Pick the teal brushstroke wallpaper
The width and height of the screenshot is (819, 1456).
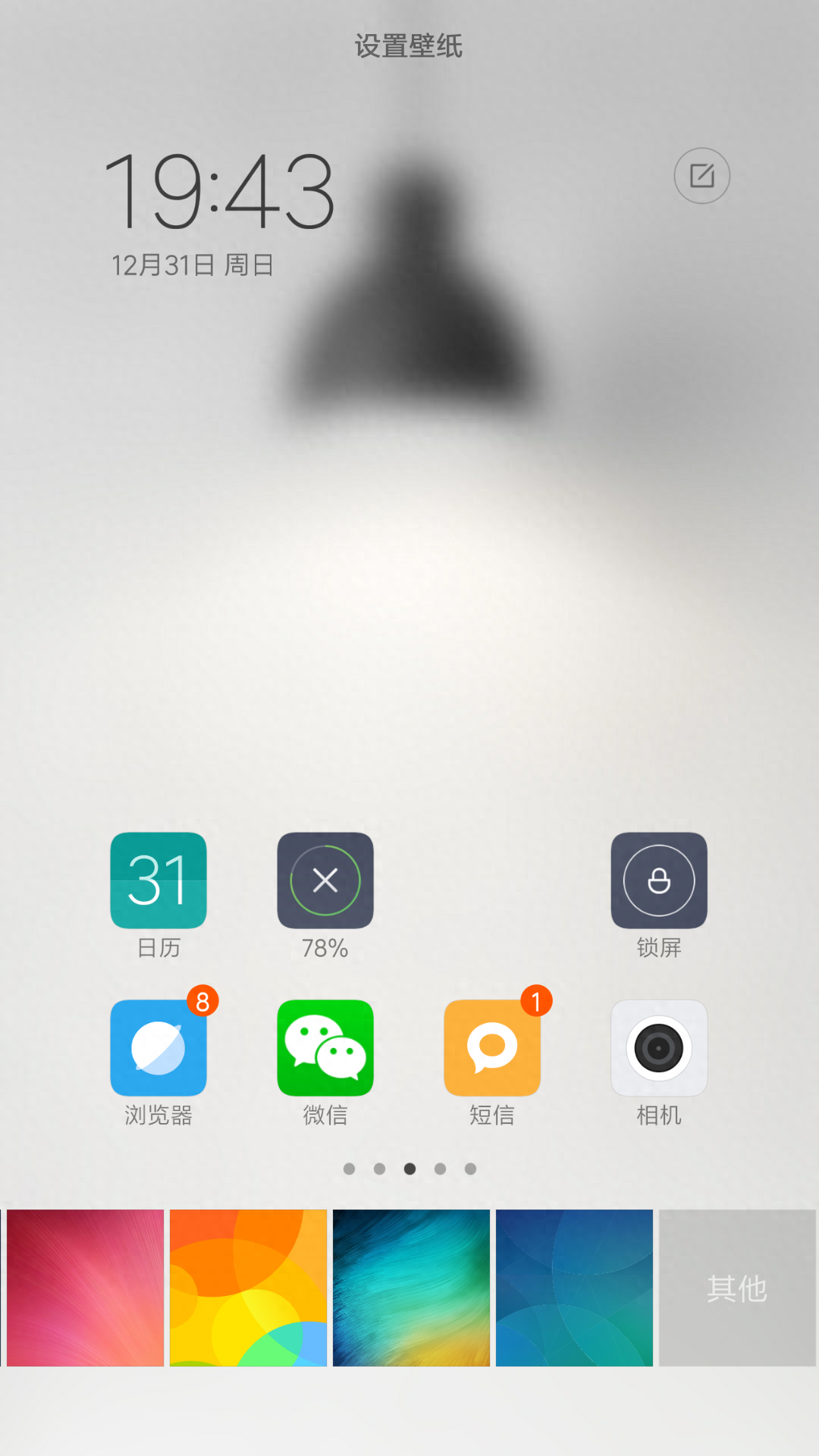(x=411, y=1288)
